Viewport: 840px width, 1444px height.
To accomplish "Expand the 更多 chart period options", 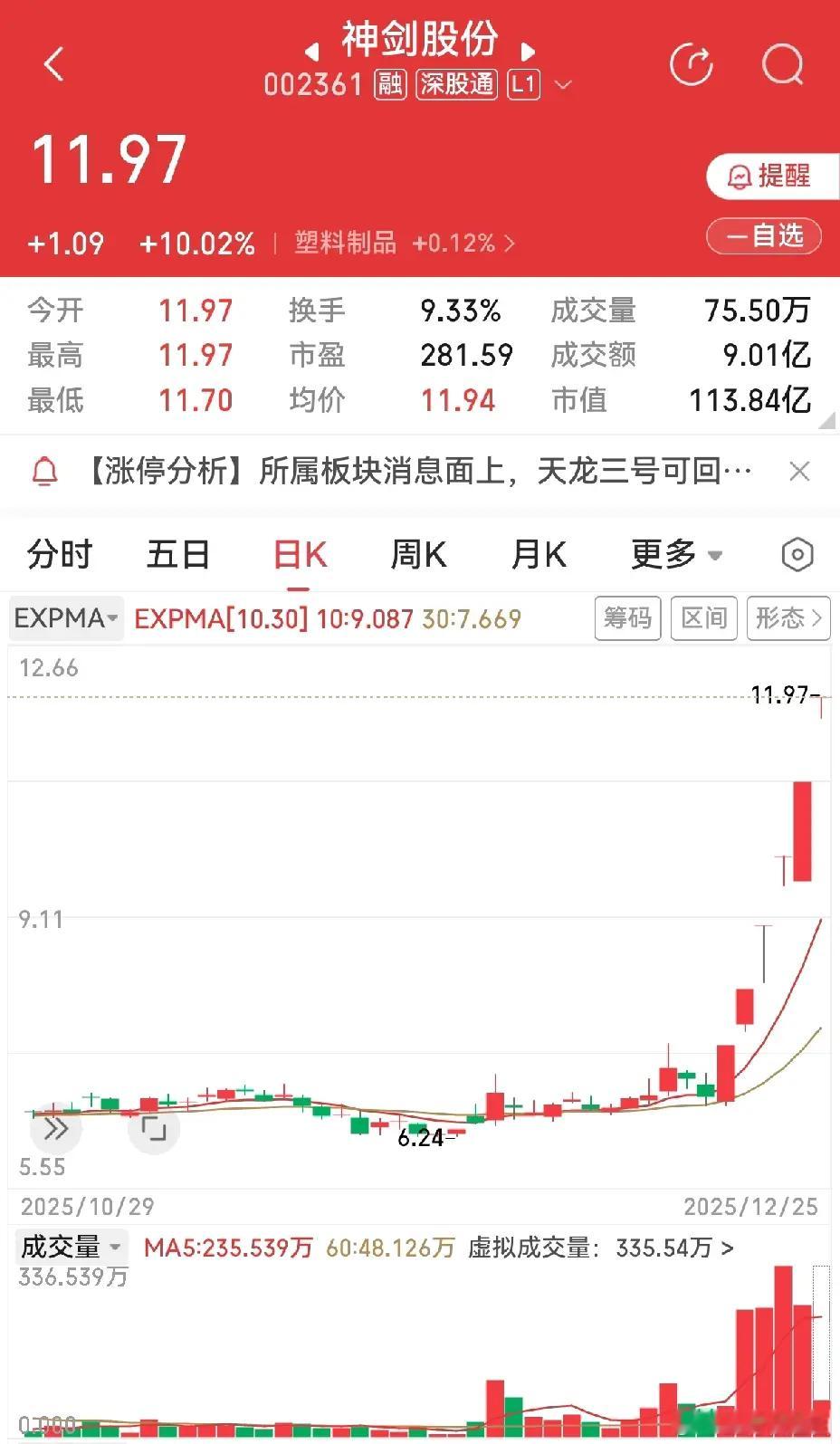I will 676,554.
